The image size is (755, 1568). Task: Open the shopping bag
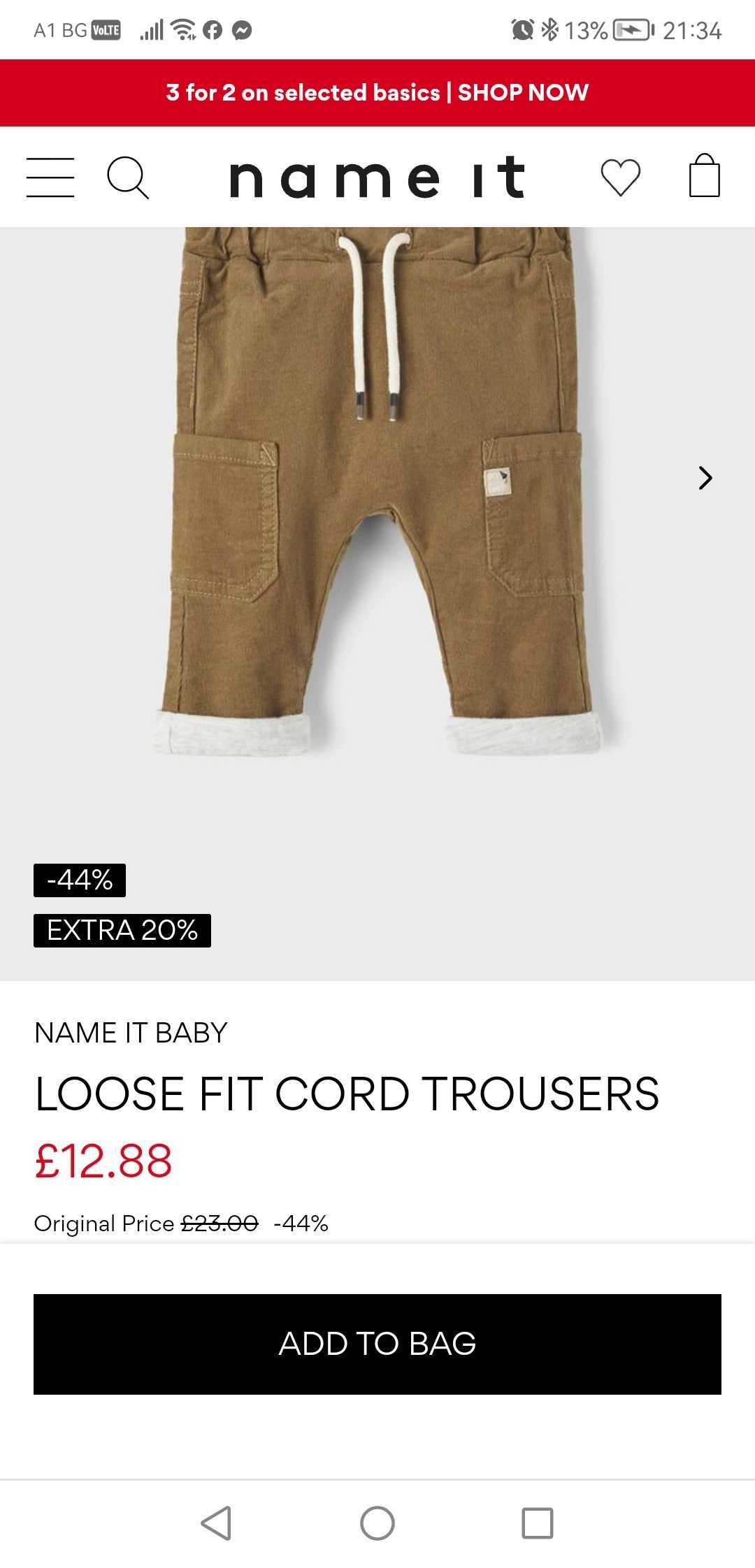point(704,176)
